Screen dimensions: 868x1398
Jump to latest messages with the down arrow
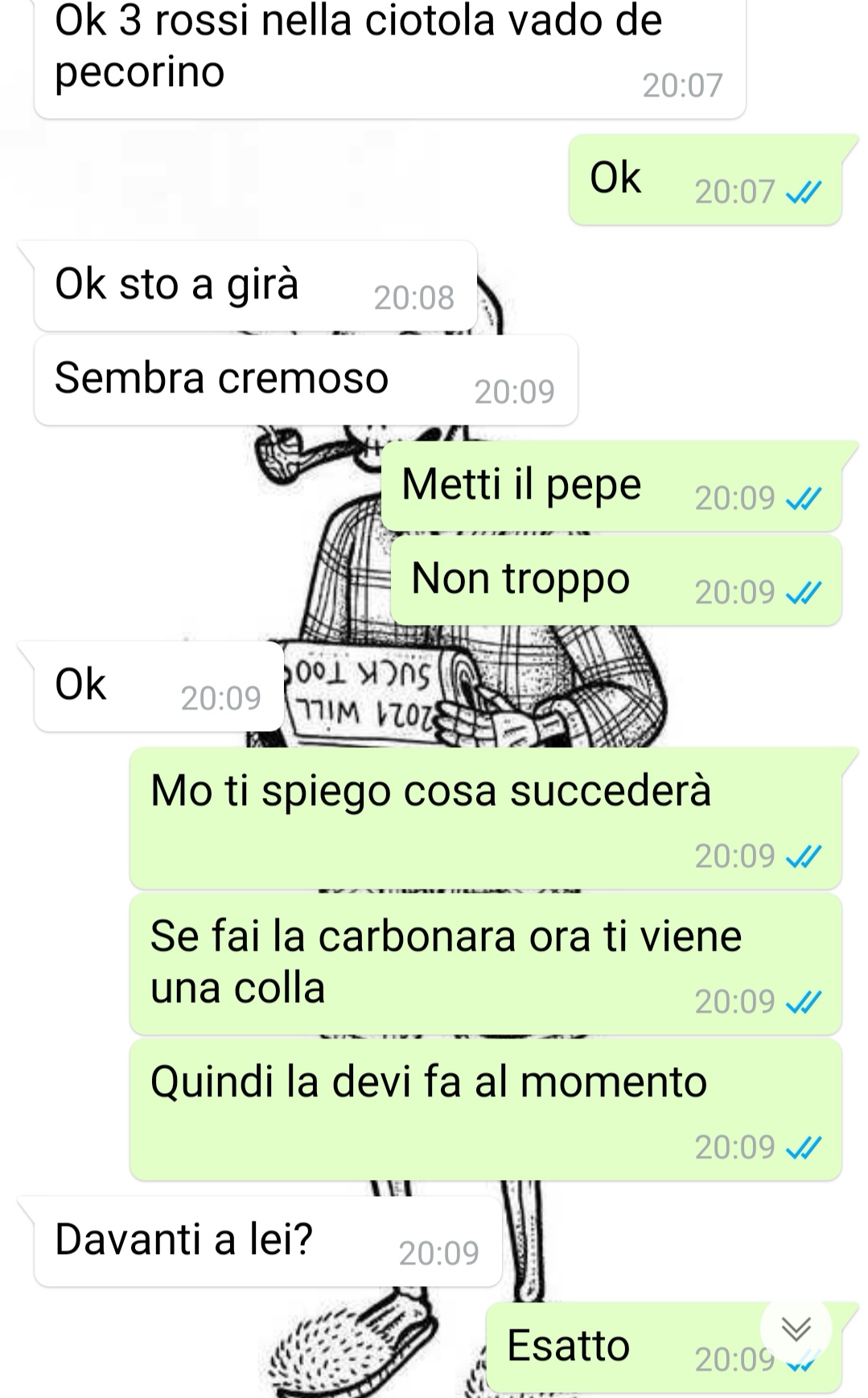(x=796, y=1330)
